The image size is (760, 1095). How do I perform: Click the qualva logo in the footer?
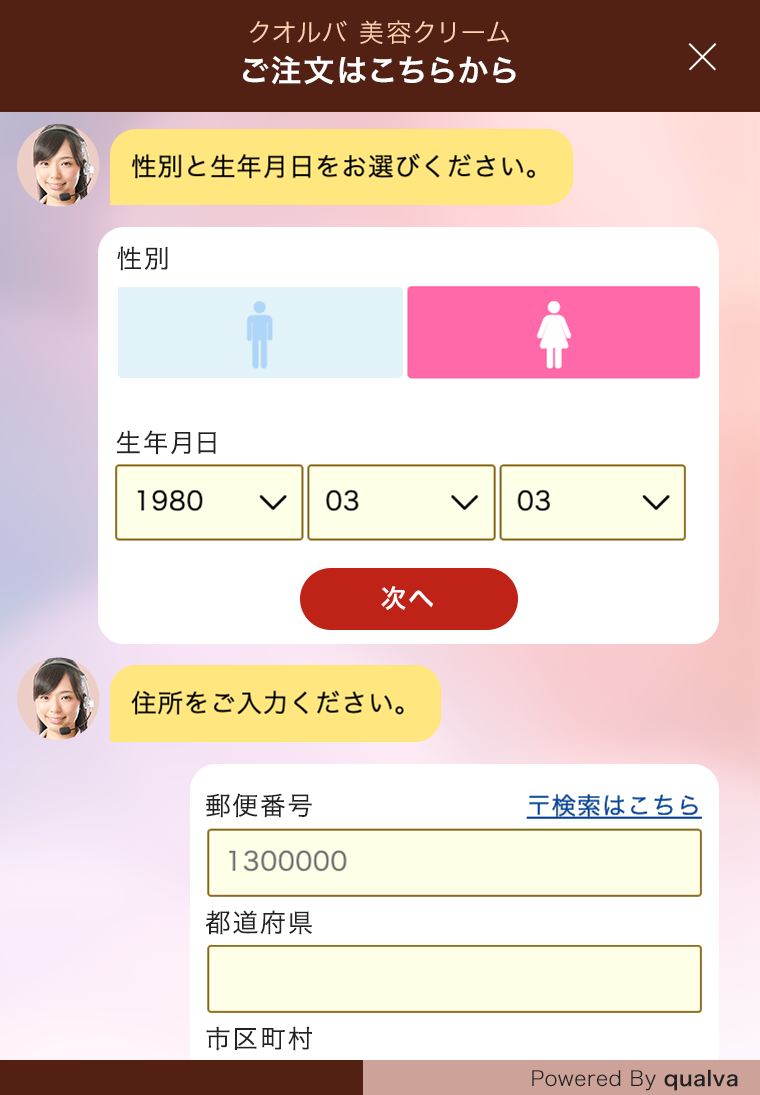point(700,1078)
